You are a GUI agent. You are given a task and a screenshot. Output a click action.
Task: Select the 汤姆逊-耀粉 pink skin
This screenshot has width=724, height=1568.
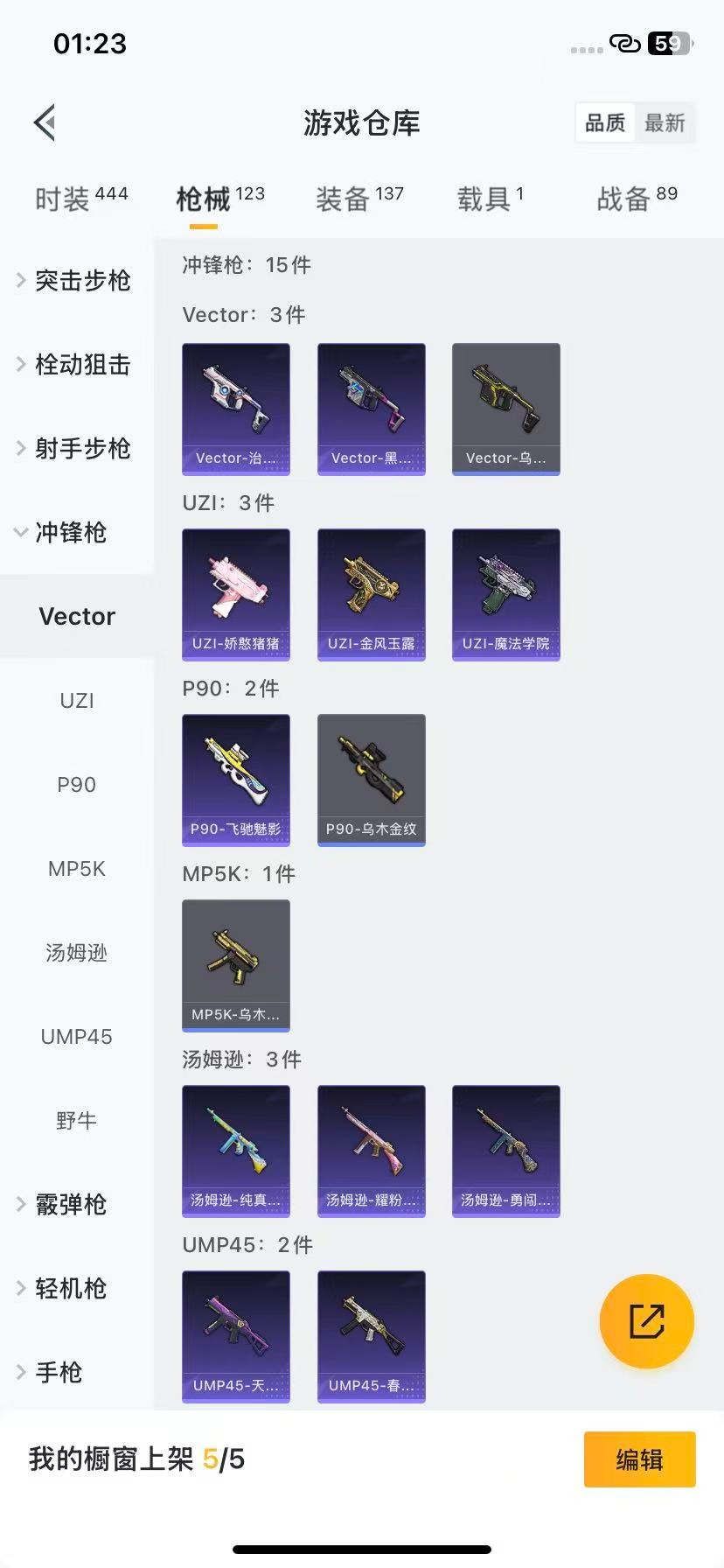(x=371, y=1151)
